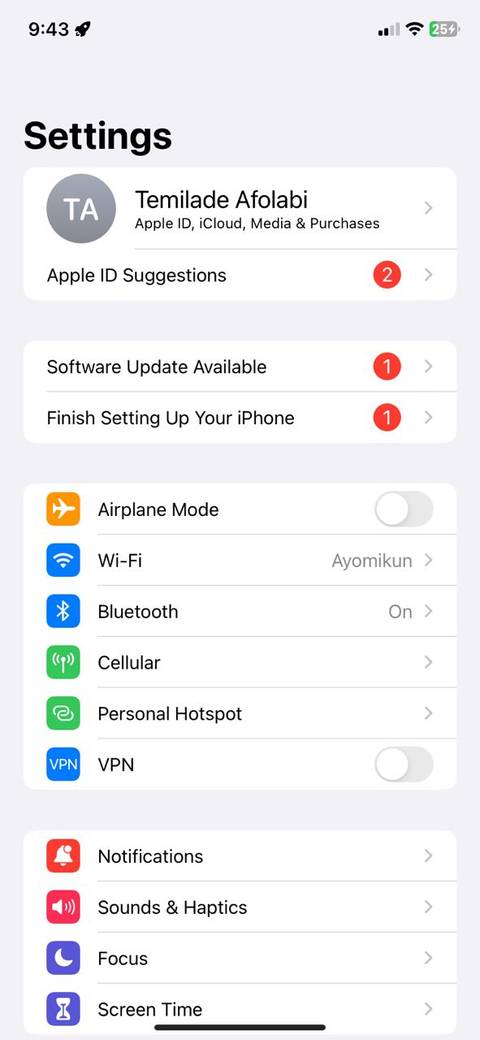Open Temilade Afolabi's Apple ID profile
Viewport: 480px width, 1040px height.
click(x=240, y=208)
